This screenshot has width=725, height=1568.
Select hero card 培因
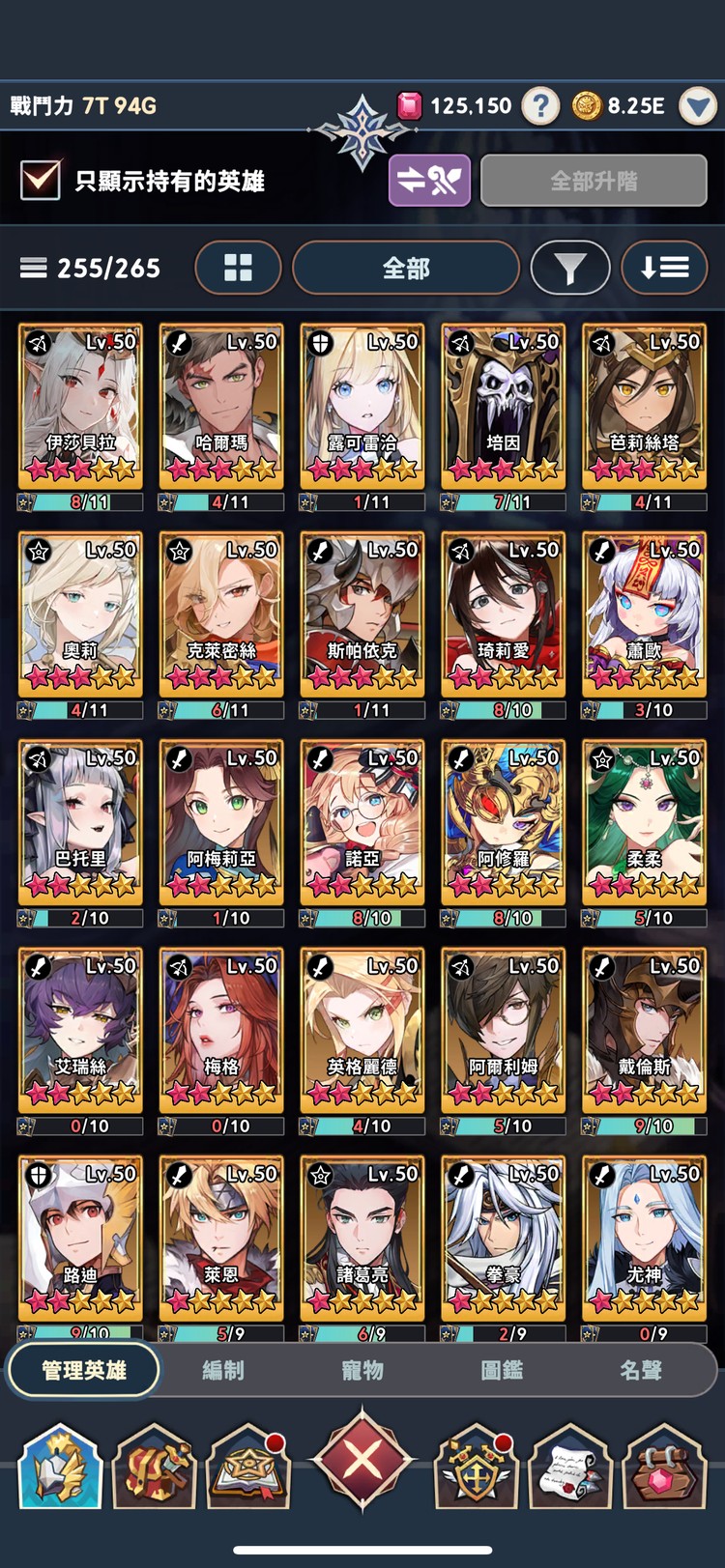pyautogui.click(x=503, y=408)
